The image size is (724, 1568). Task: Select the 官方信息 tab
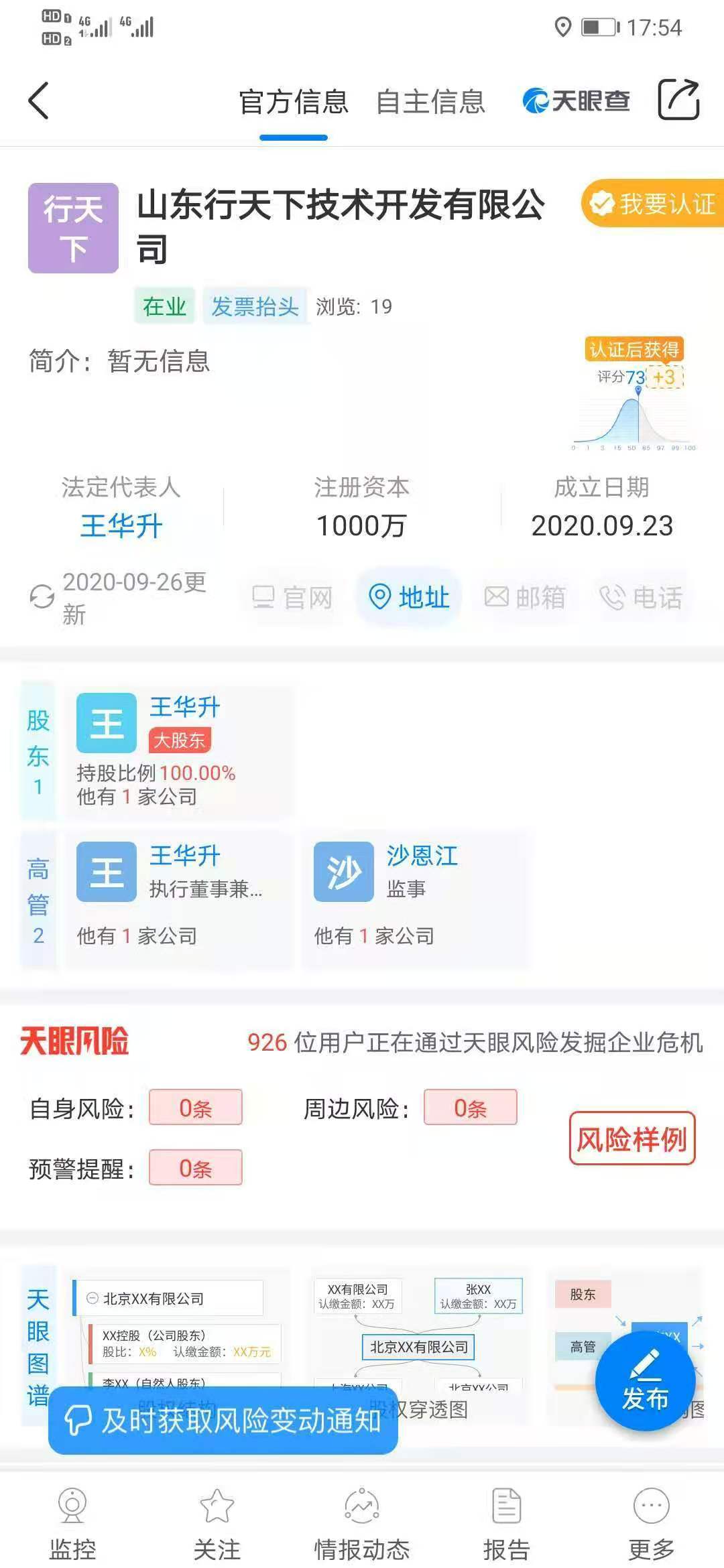pos(294,102)
